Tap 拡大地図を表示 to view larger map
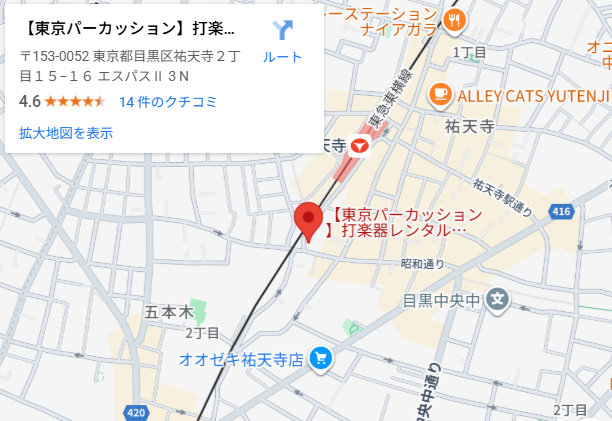612x421 pixels. click(66, 133)
